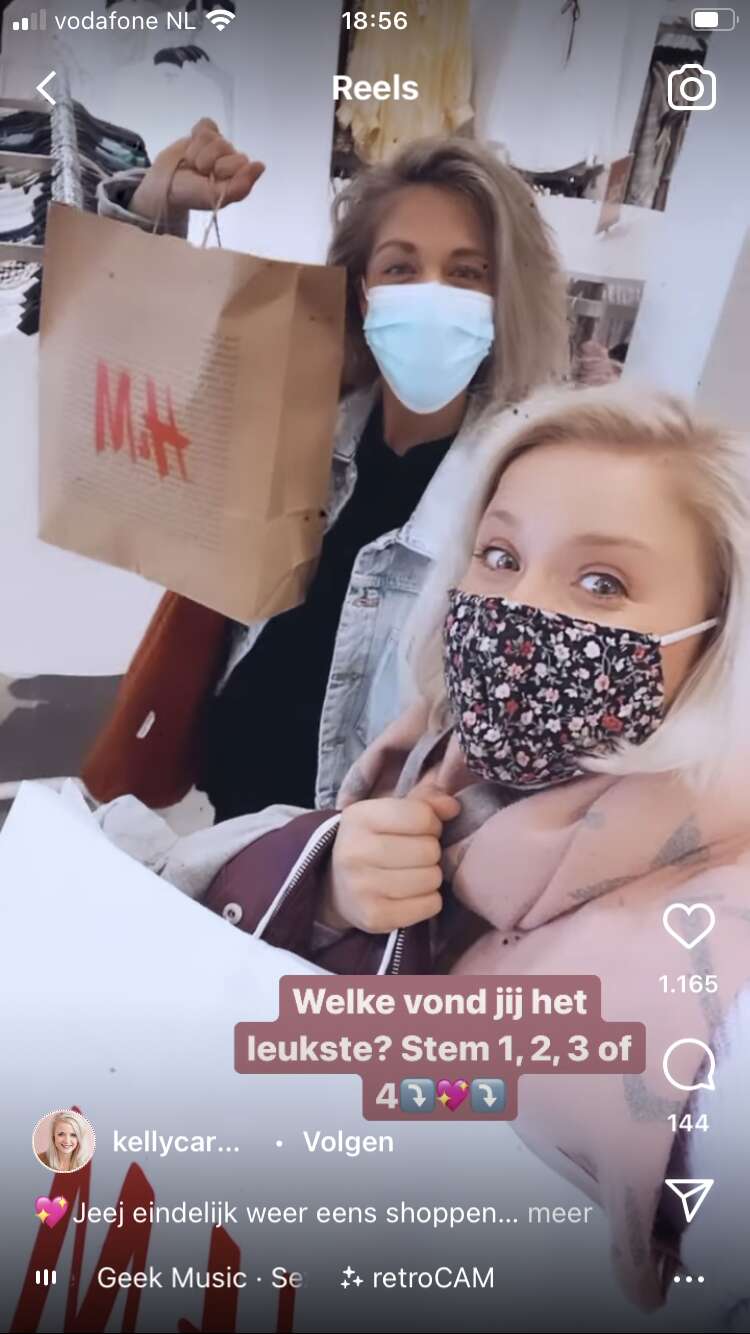This screenshot has width=750, height=1334.
Task: Open the comments on this reel
Action: pyautogui.click(x=689, y=1066)
